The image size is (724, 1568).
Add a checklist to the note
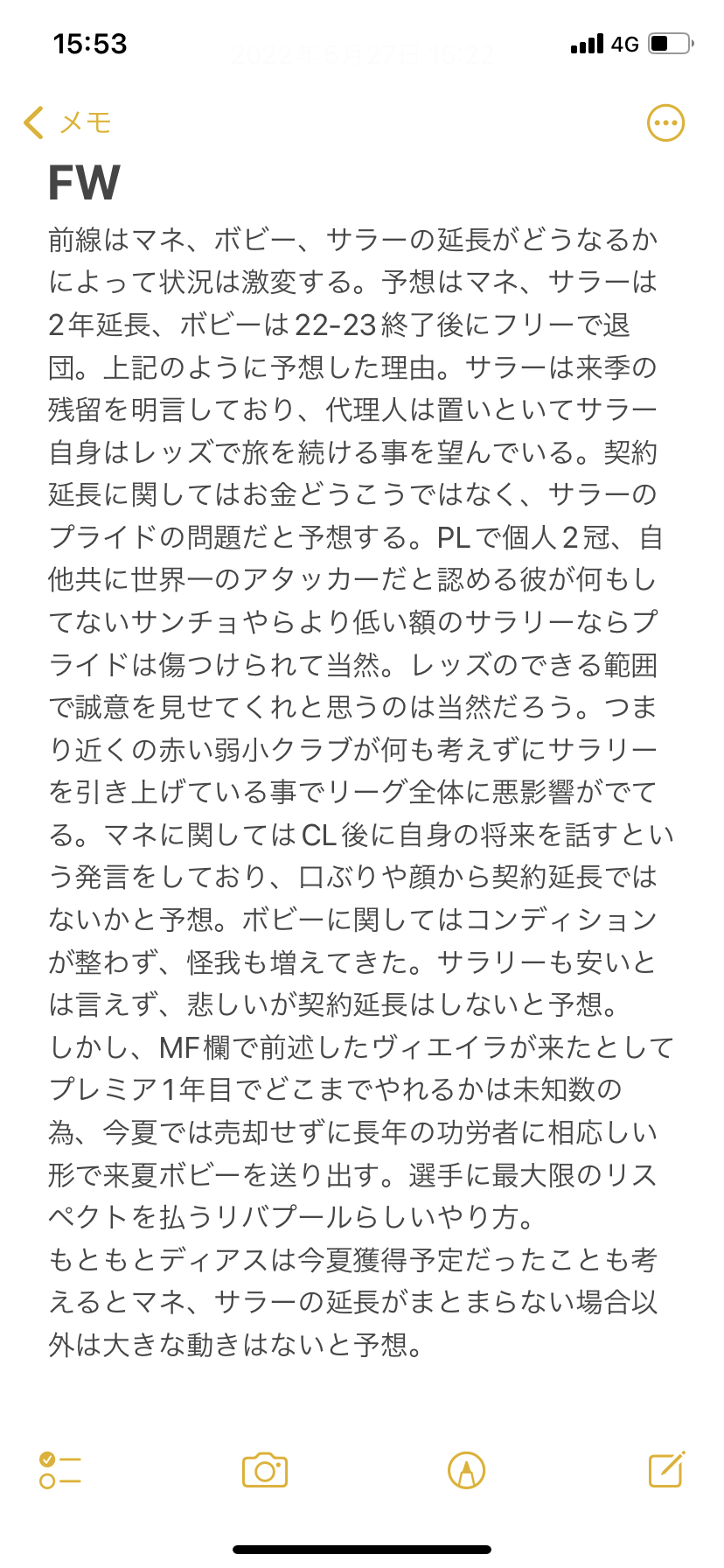(x=60, y=1470)
